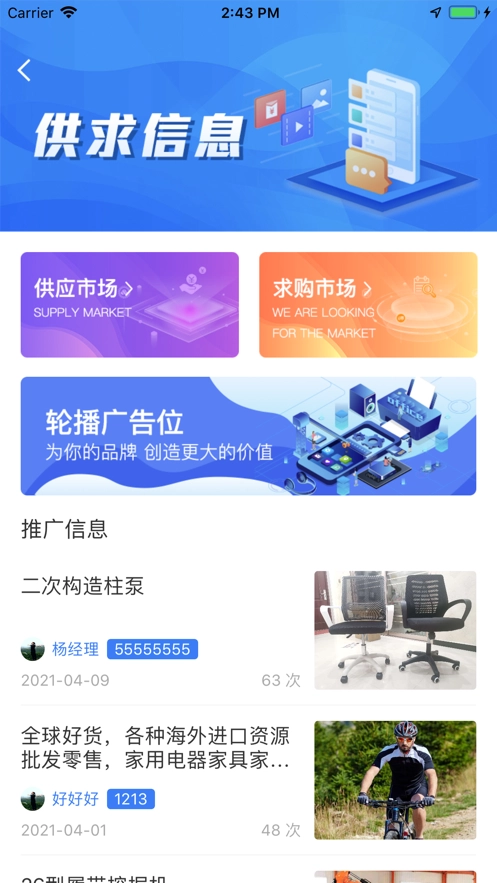Viewport: 497px width, 883px height.
Task: Tap the 轮播广告位 carousel ad banner
Action: pos(248,436)
